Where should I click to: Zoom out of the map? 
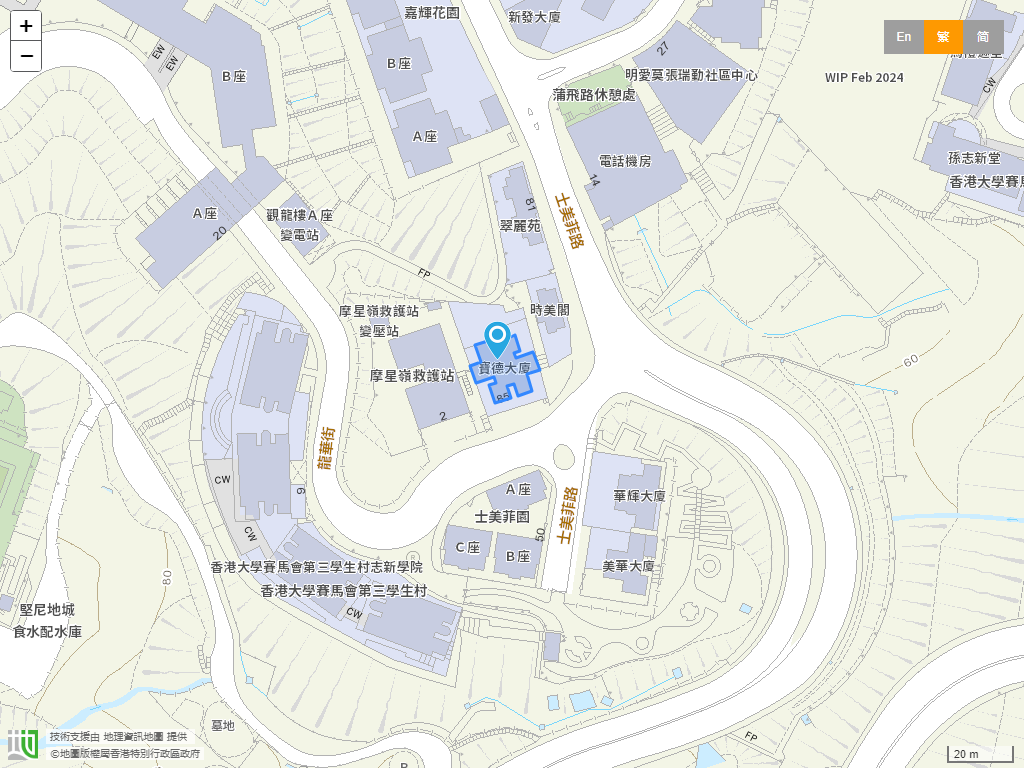[26, 56]
